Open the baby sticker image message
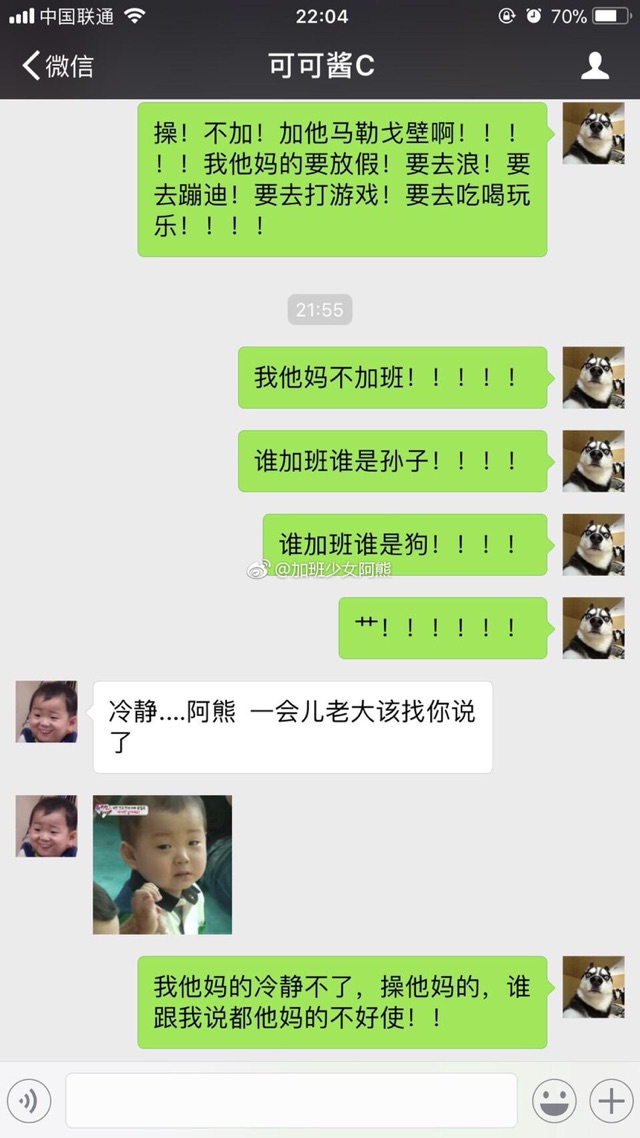 (163, 864)
